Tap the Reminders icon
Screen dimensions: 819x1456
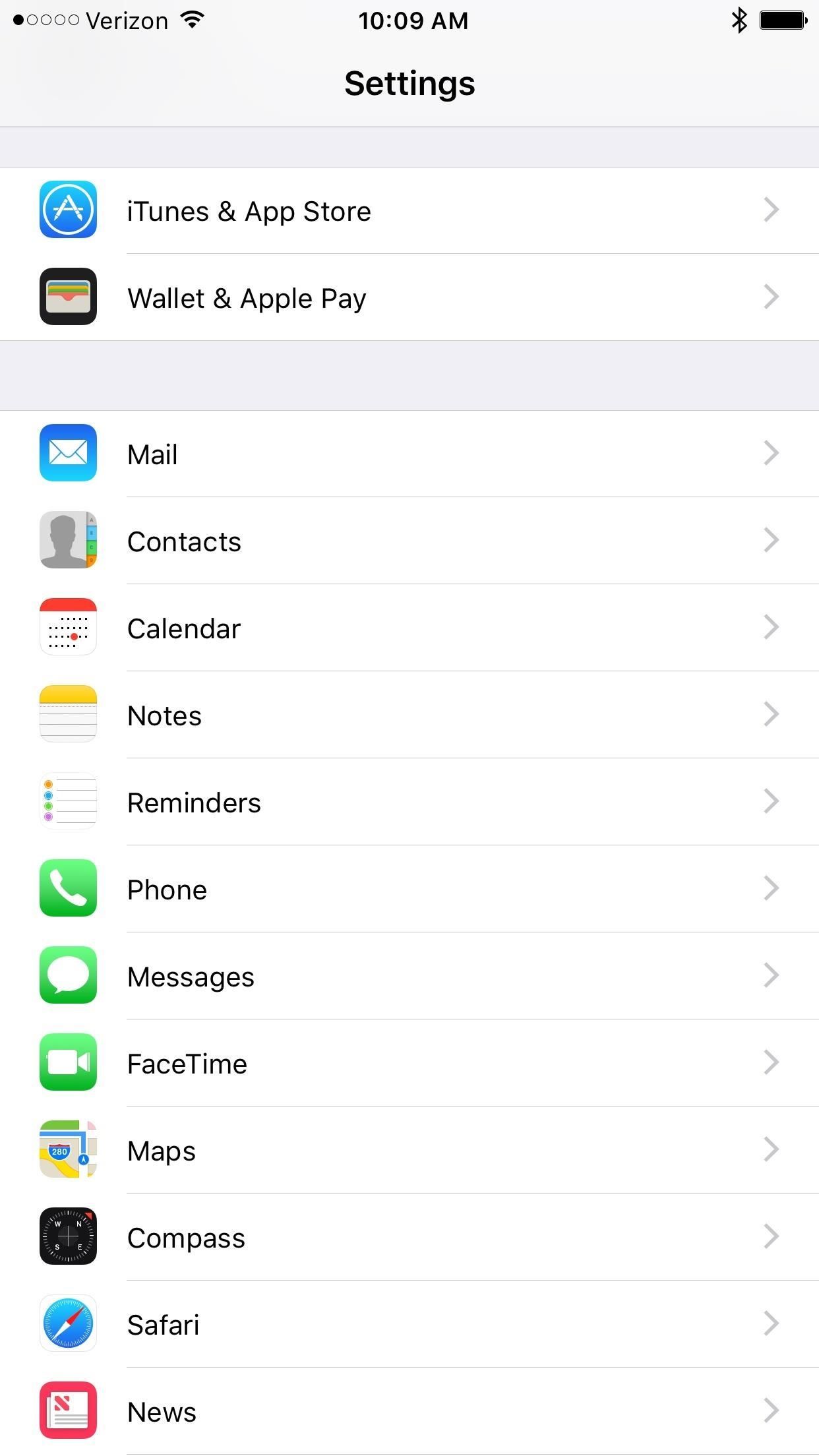pyautogui.click(x=68, y=802)
